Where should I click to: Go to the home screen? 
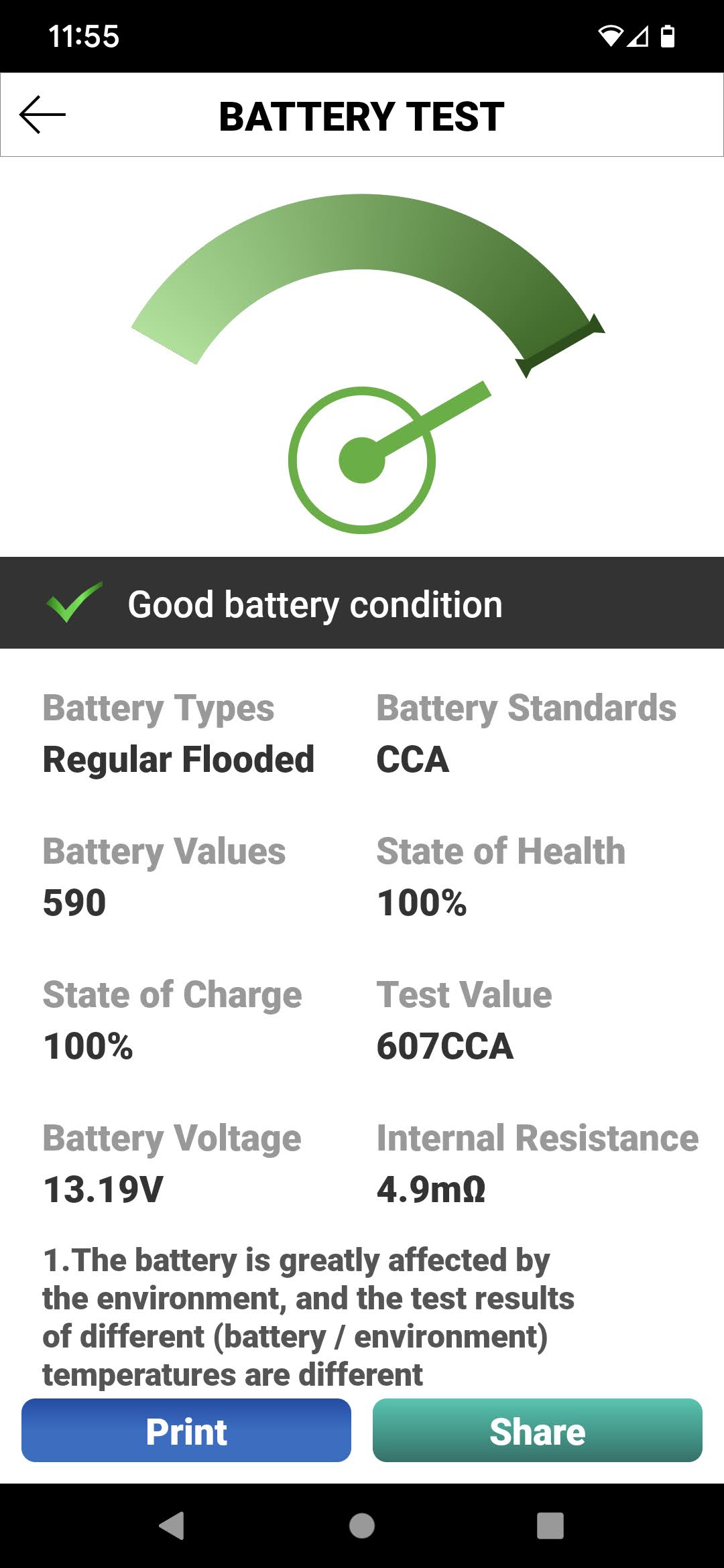(362, 1526)
